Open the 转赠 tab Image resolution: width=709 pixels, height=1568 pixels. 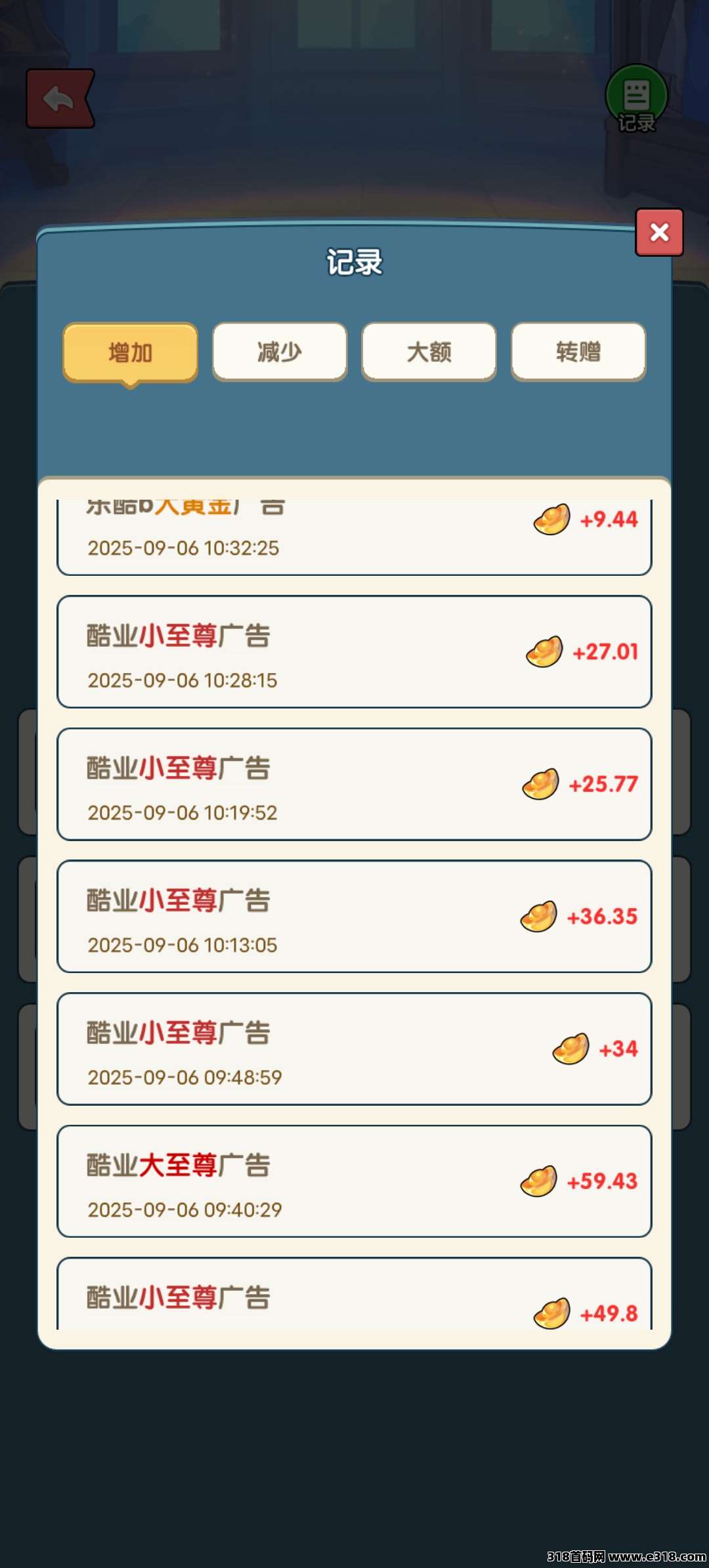pos(578,352)
